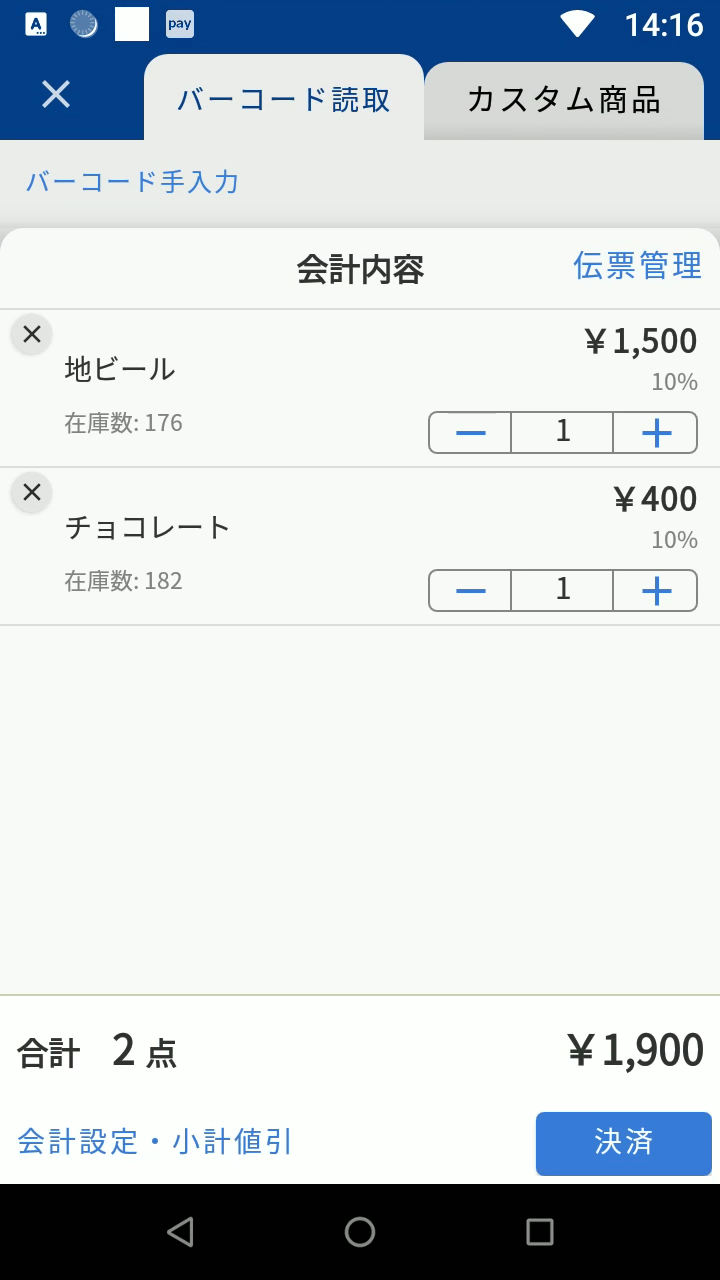Increase 地ビール quantity by one
This screenshot has height=1280, width=720.
[656, 433]
